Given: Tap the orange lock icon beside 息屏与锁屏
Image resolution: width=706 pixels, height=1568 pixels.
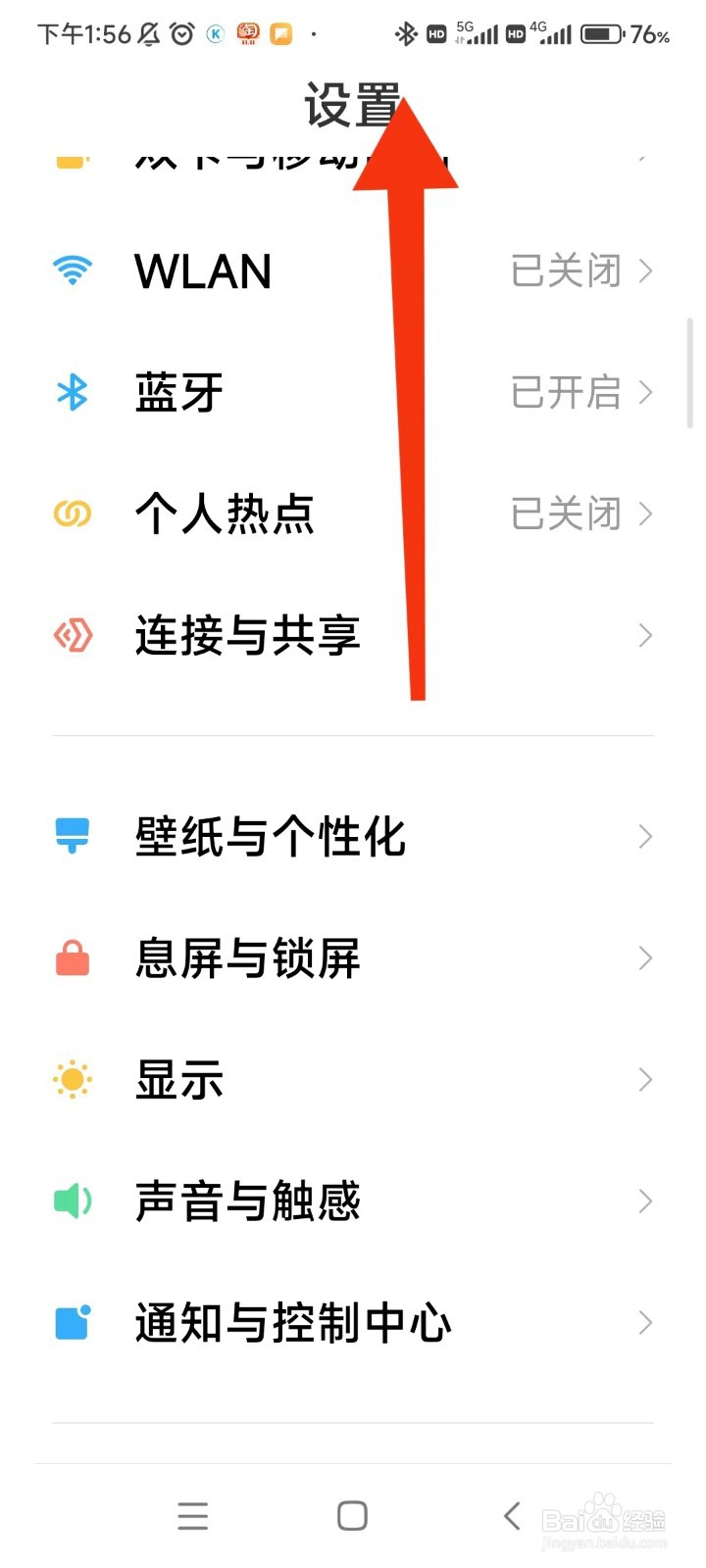Looking at the screenshot, I should click(x=71, y=957).
